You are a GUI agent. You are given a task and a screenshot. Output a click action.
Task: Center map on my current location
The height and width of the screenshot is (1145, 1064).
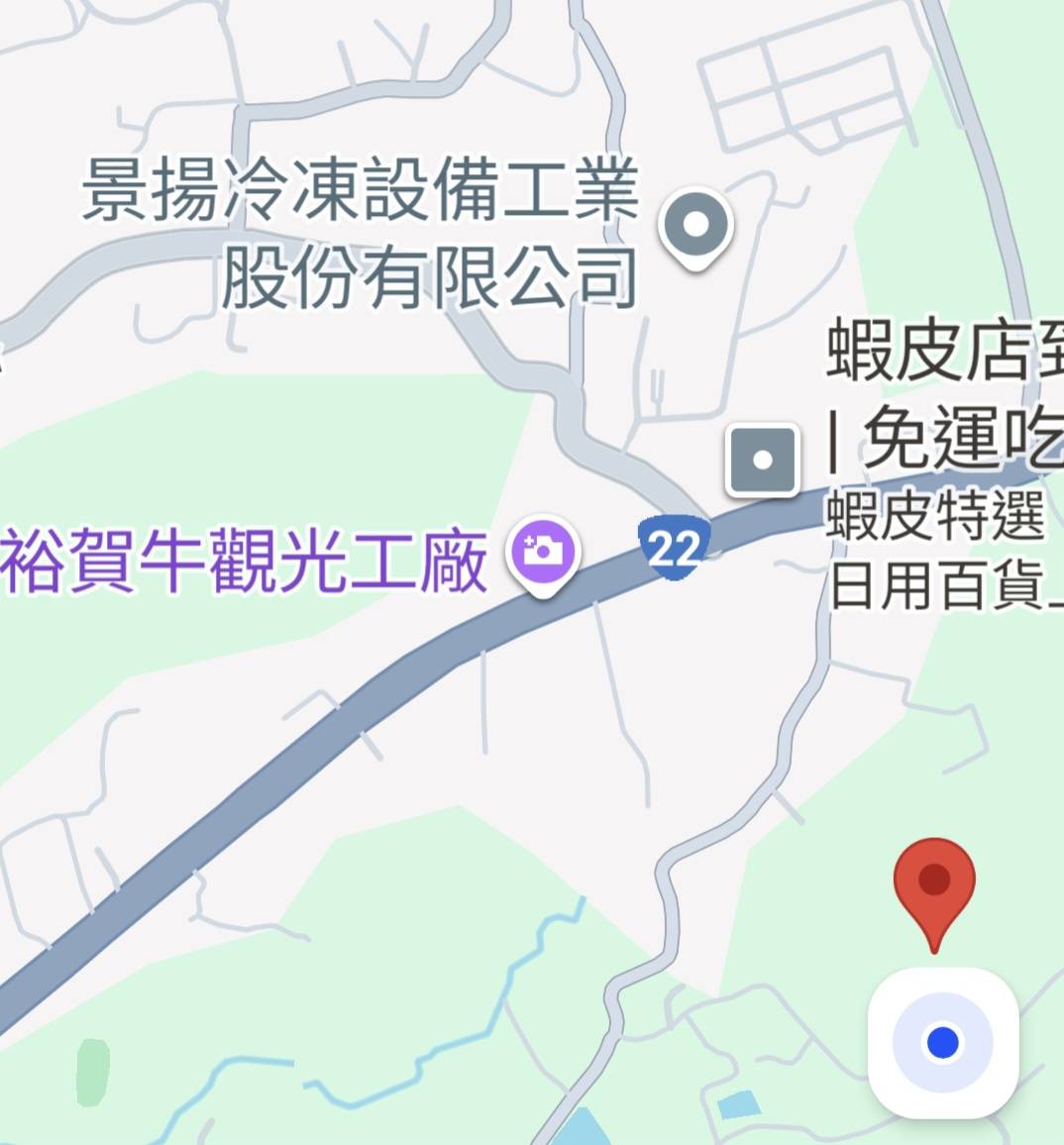[942, 1042]
